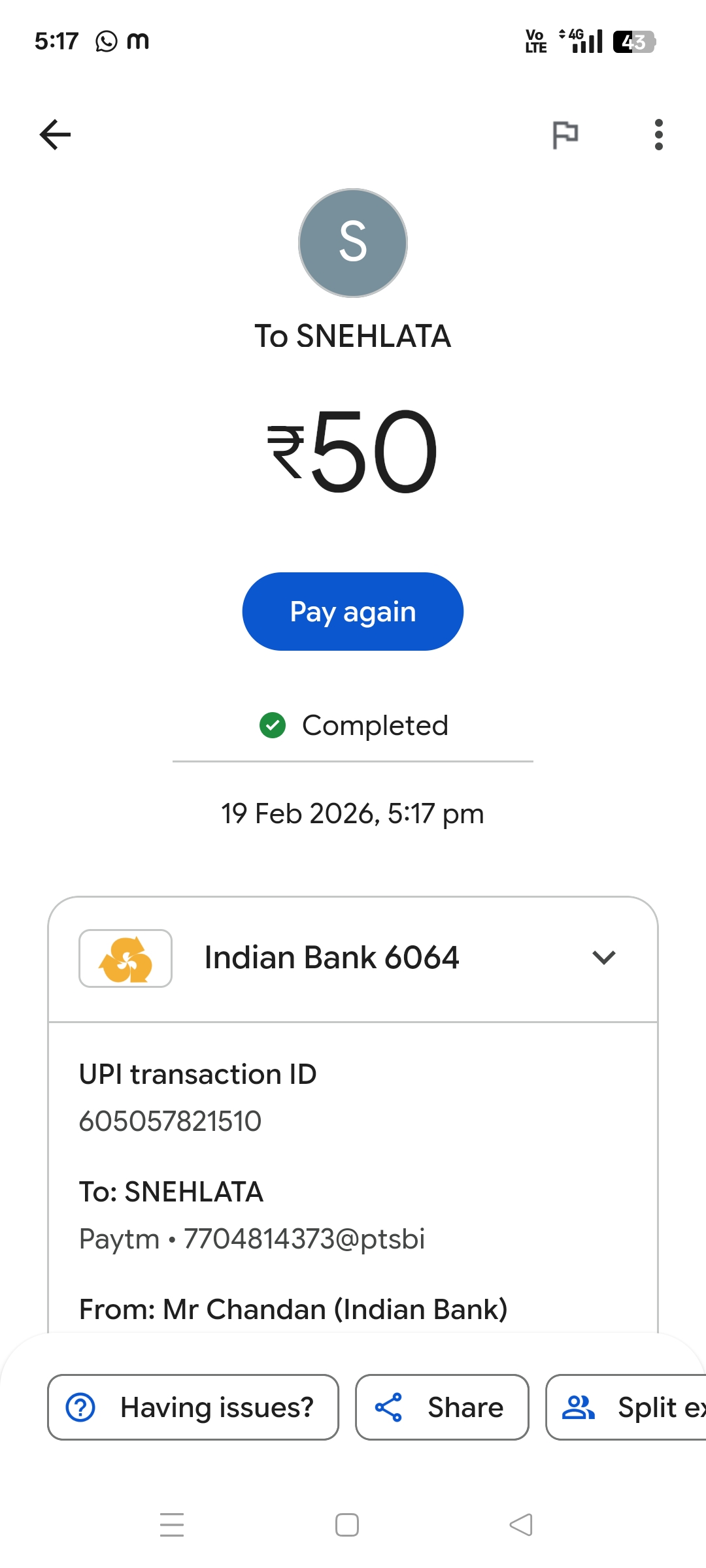Report this transaction using the flag icon
The height and width of the screenshot is (1568, 706).
(x=565, y=135)
